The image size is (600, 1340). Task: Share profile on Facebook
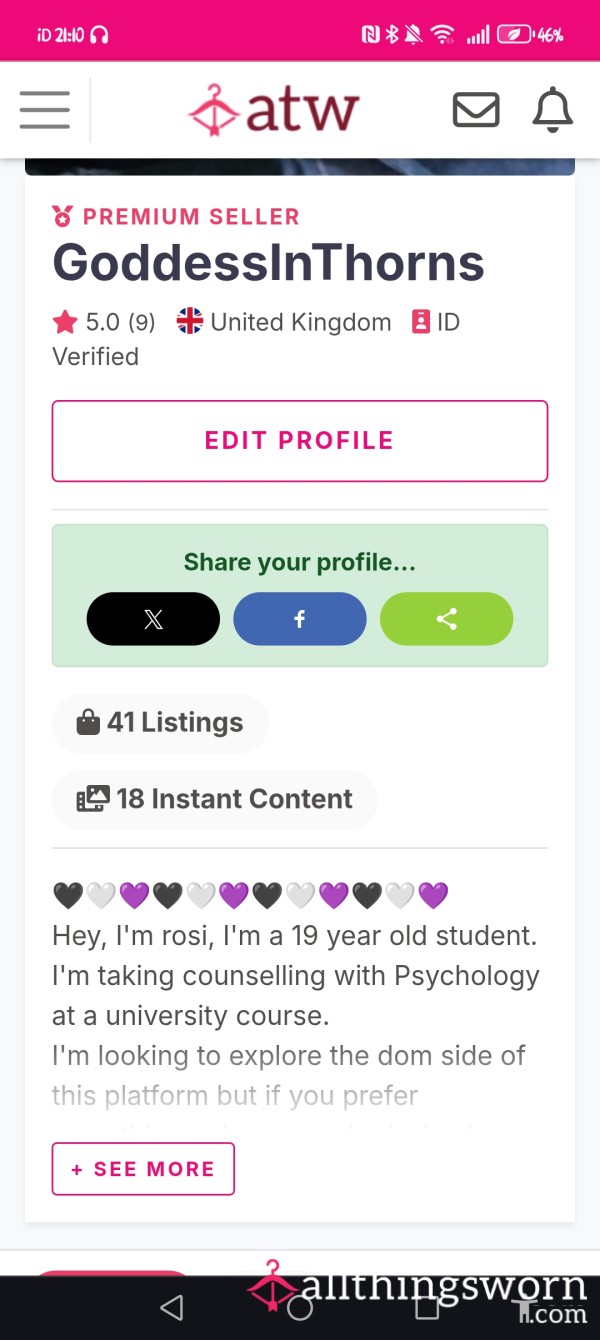300,619
